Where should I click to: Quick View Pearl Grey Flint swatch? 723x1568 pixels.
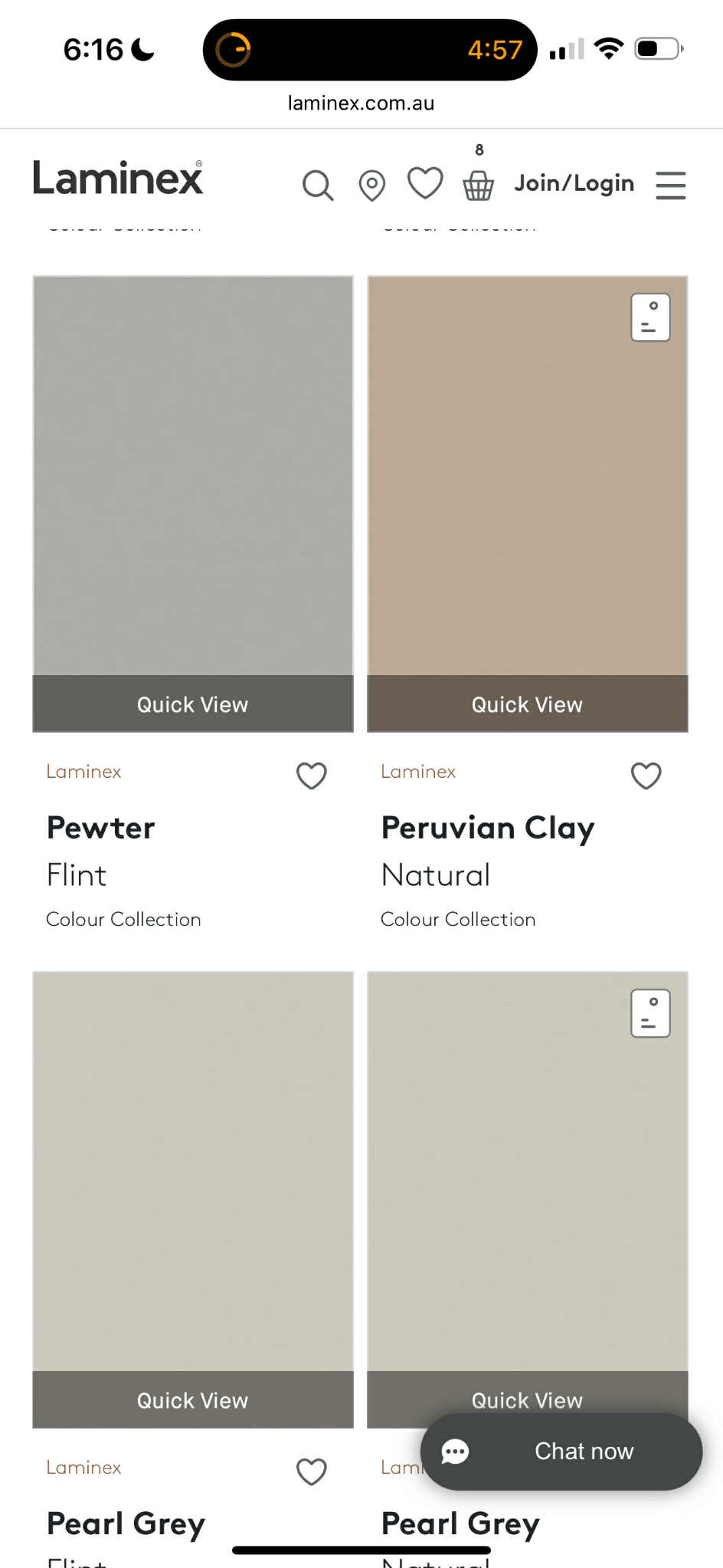(x=192, y=1400)
